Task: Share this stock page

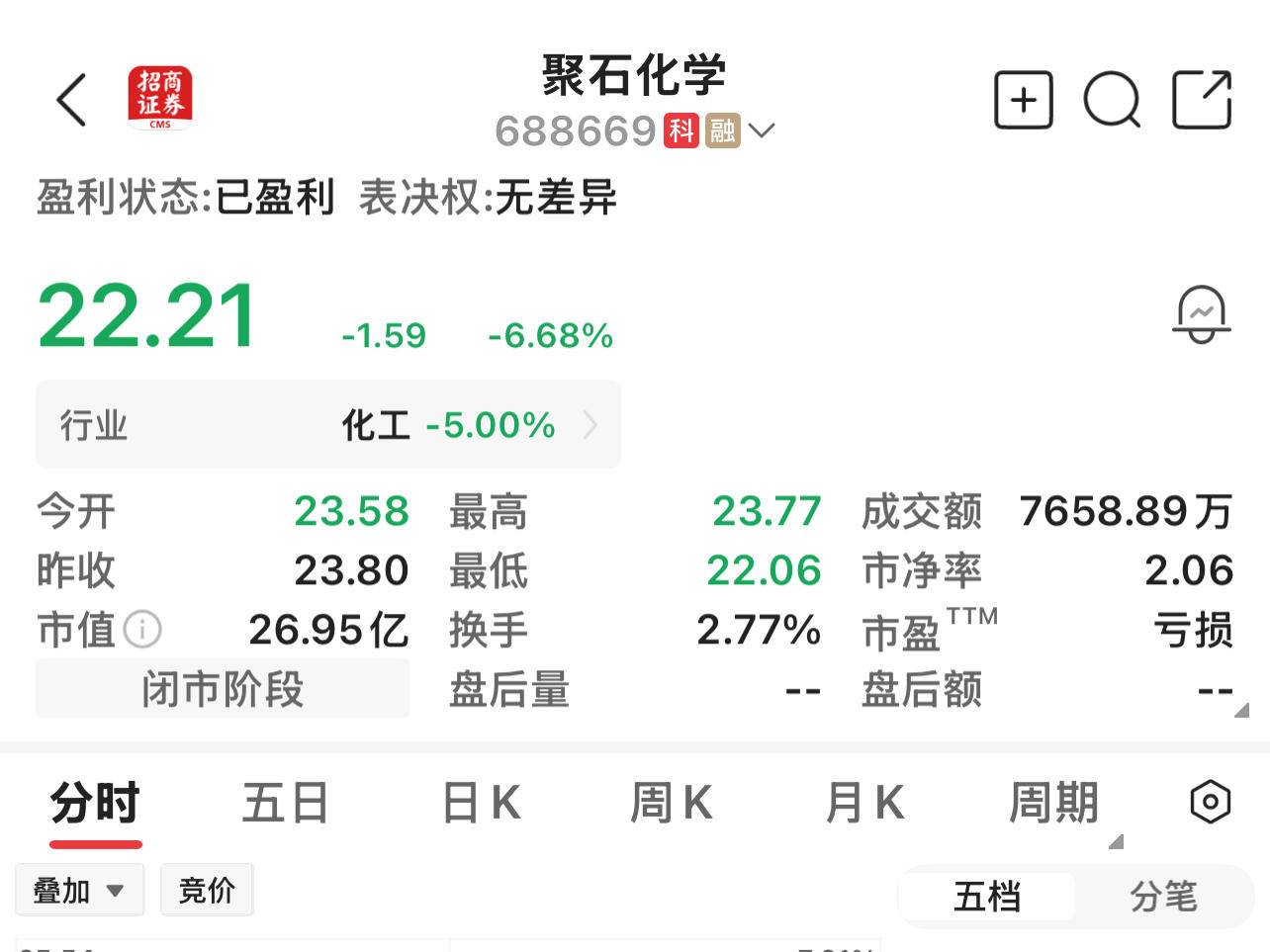Action: click(x=1201, y=100)
